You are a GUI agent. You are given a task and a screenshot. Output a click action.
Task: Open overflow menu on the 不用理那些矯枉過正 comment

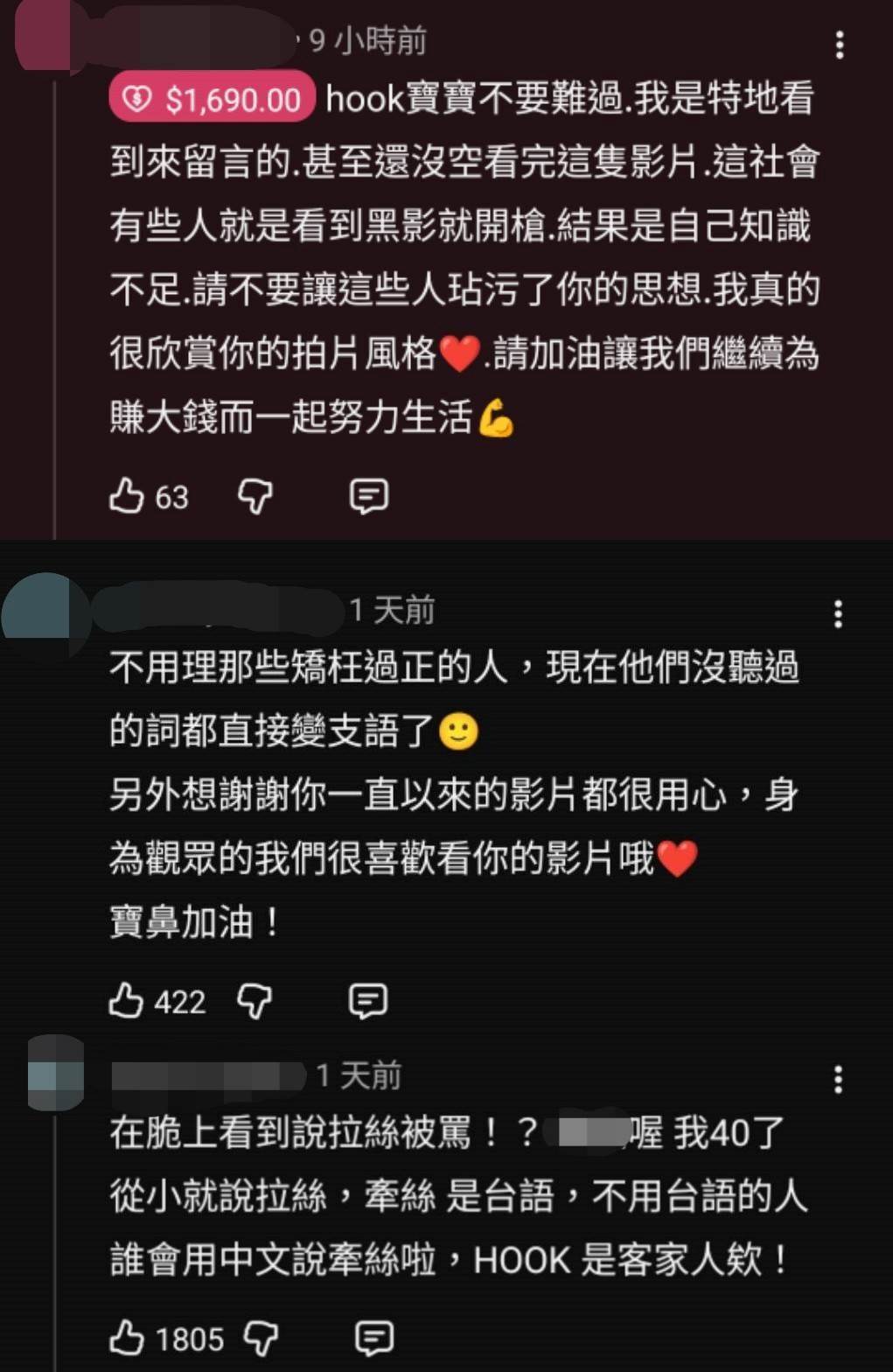pos(838,614)
